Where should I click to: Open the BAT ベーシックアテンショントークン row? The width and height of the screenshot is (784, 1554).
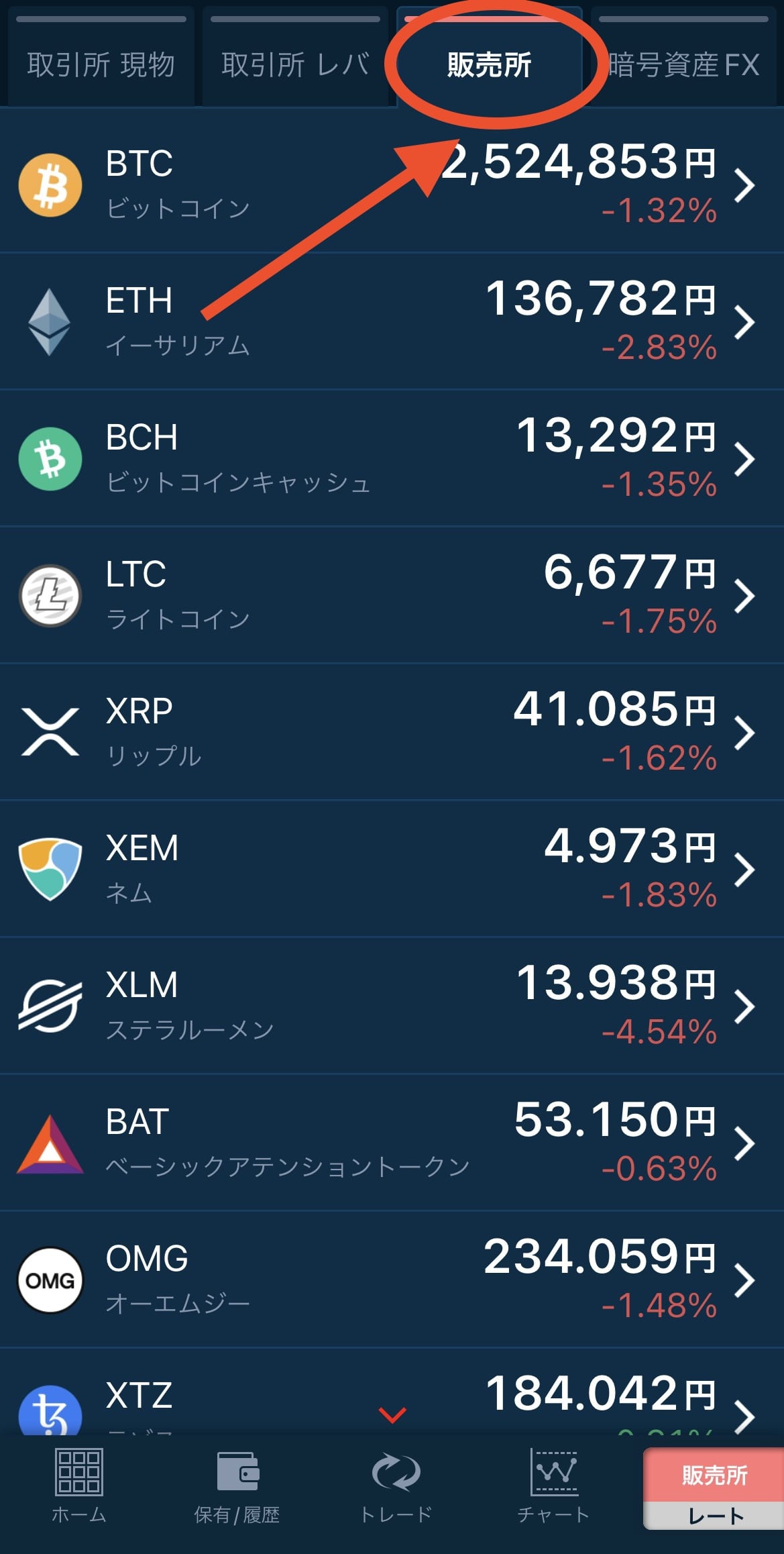392,1143
